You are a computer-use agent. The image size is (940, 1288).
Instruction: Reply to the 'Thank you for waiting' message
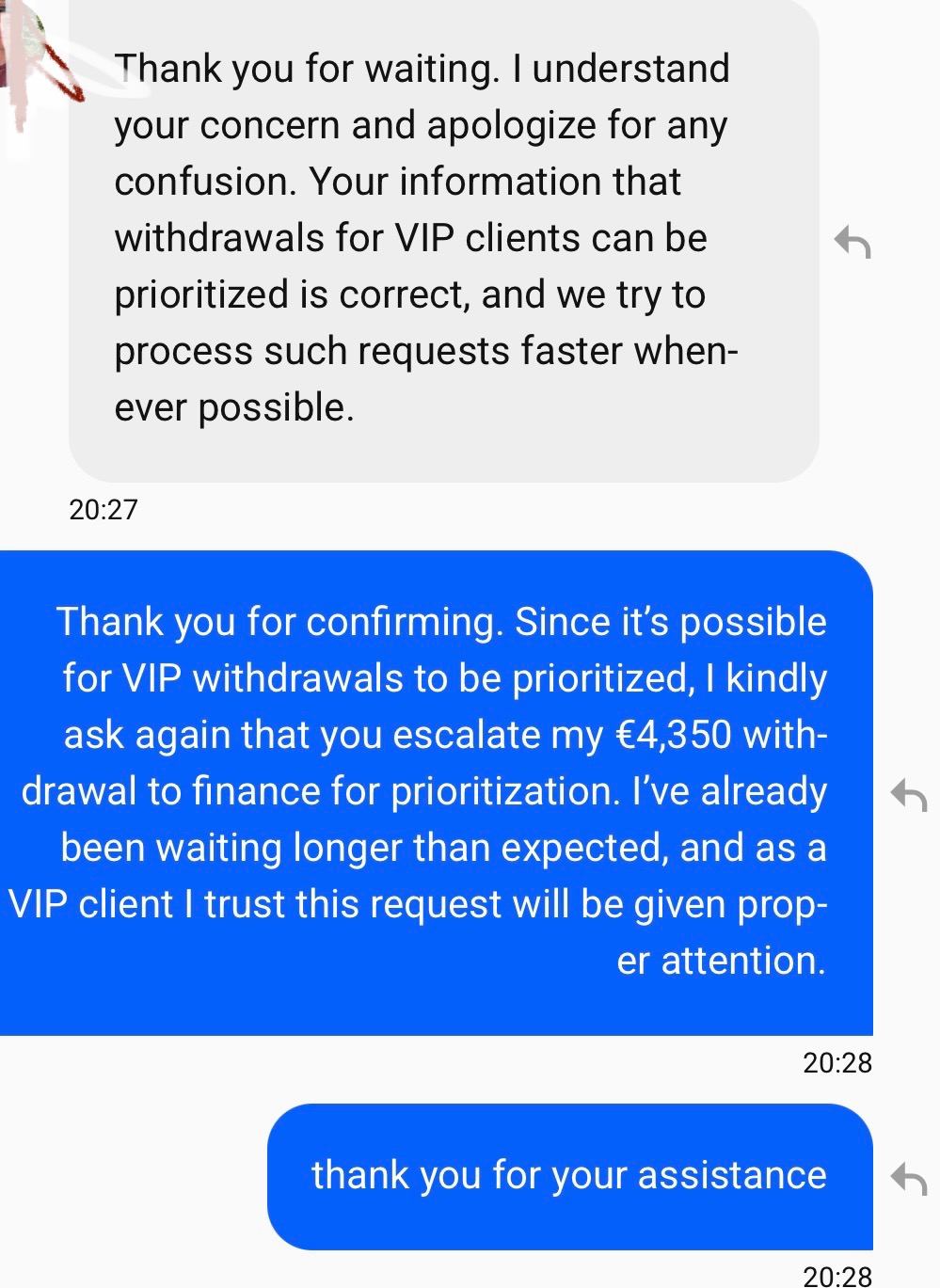pyautogui.click(x=852, y=242)
